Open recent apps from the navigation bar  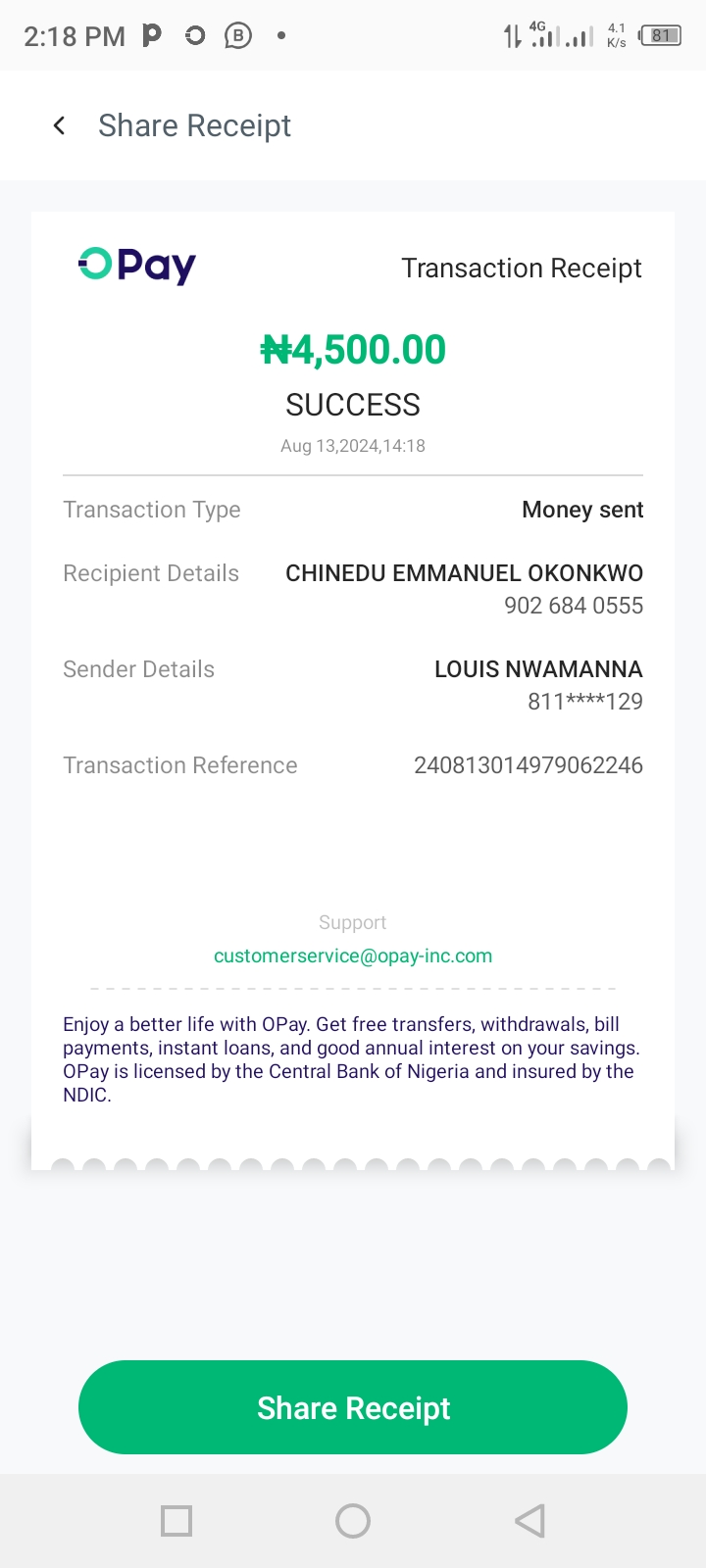[176, 1521]
